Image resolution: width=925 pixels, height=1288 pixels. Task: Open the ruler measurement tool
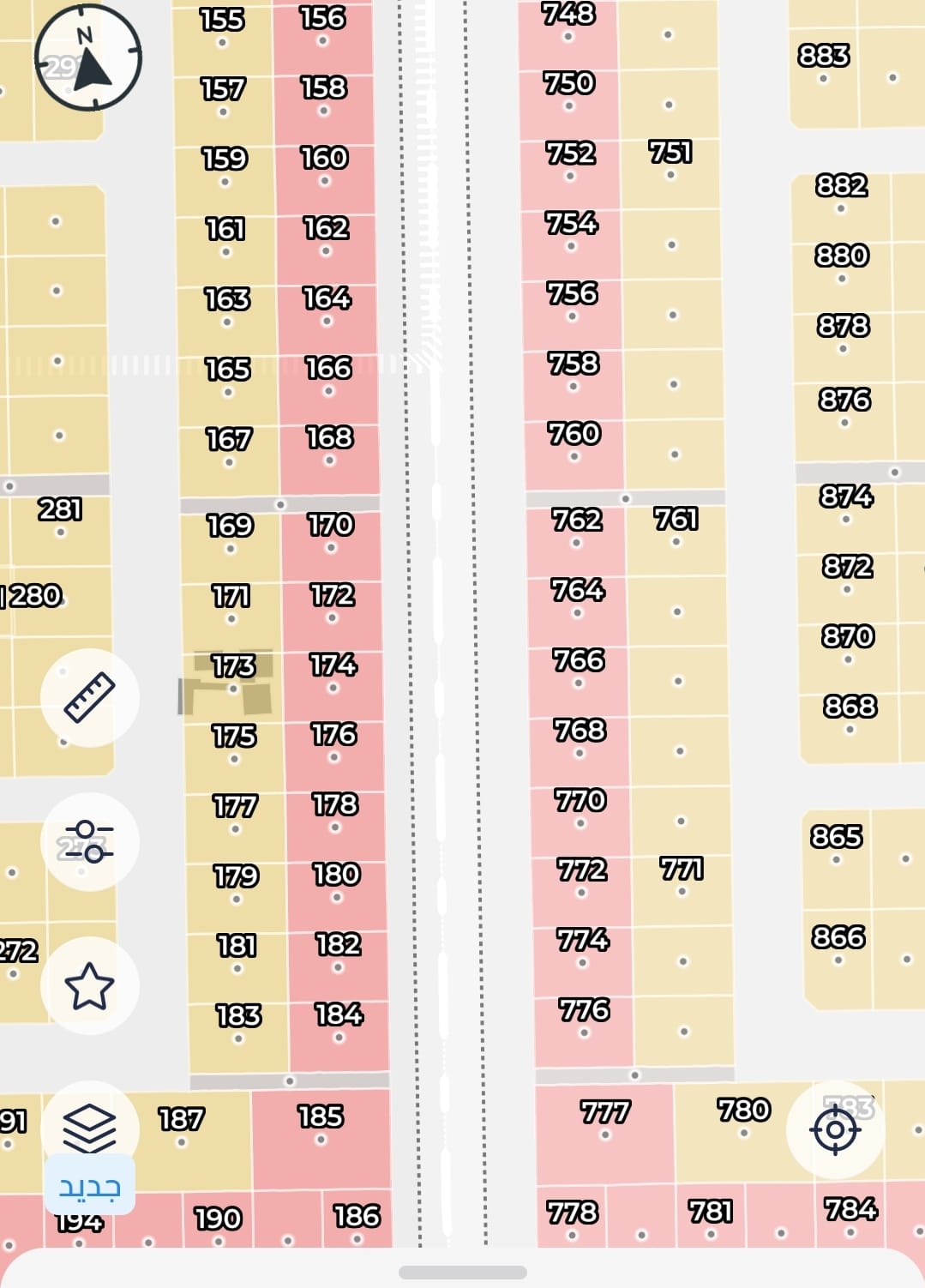[x=89, y=697]
